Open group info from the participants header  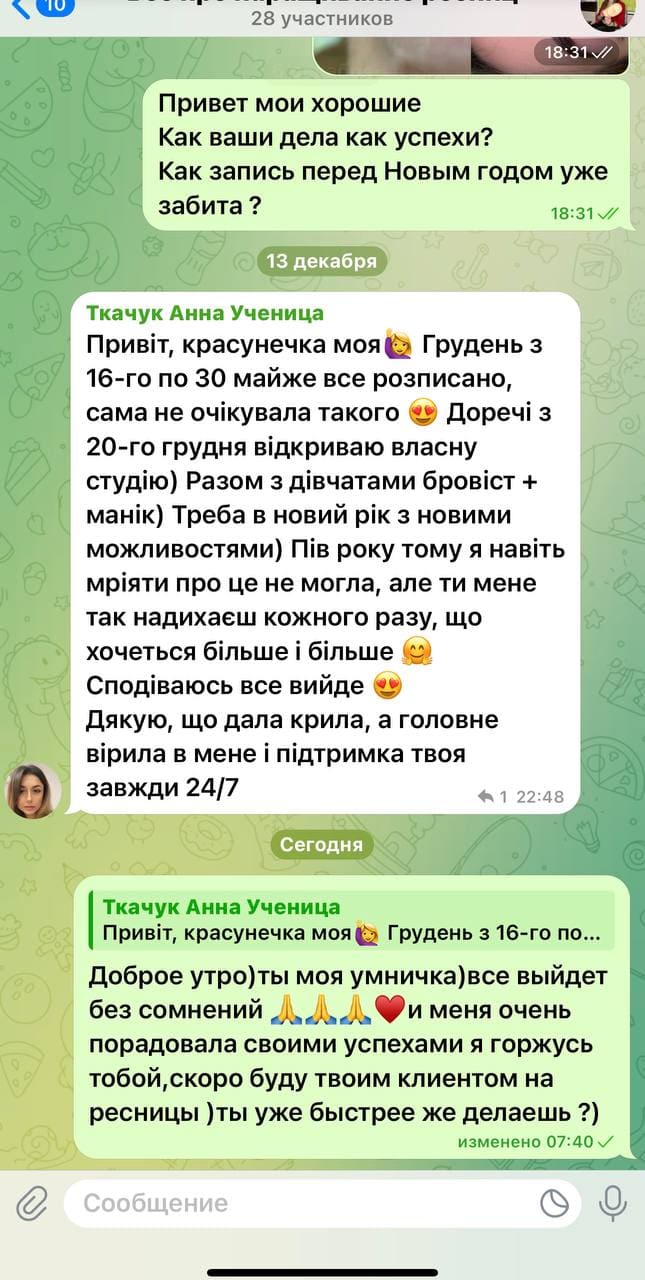click(x=322, y=17)
